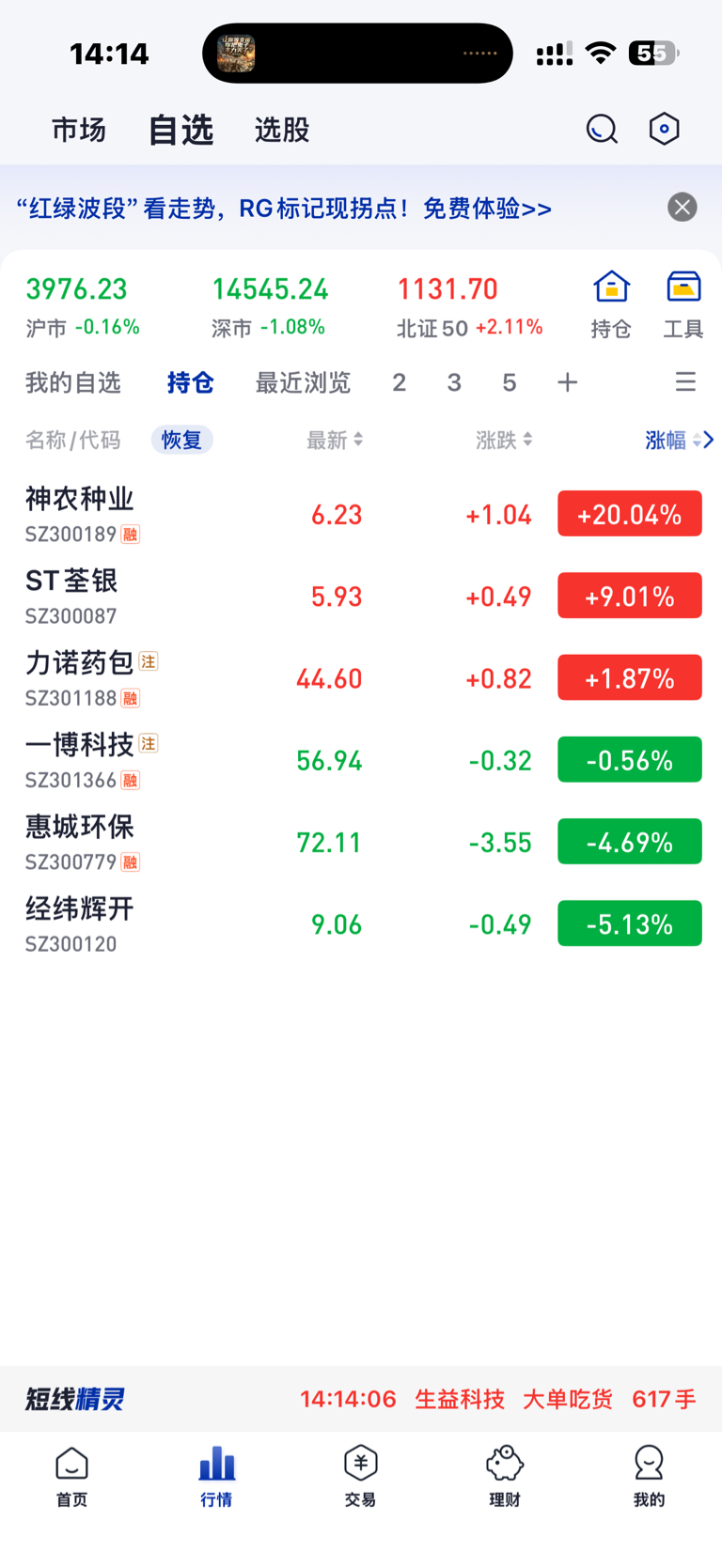Open the 神农种业 stock row
The height and width of the screenshot is (1568, 722).
[361, 514]
